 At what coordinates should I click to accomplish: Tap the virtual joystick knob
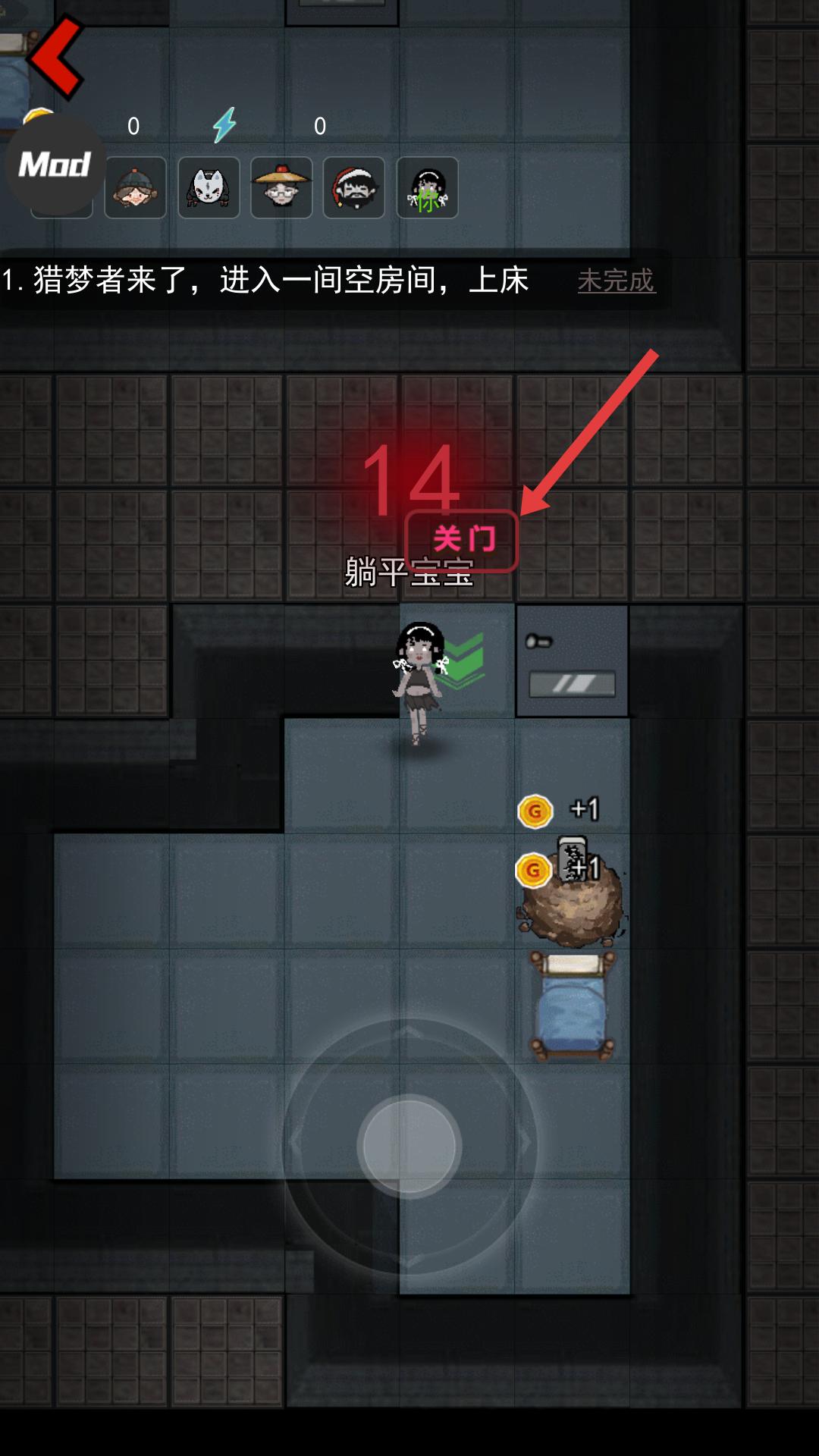point(409,1147)
